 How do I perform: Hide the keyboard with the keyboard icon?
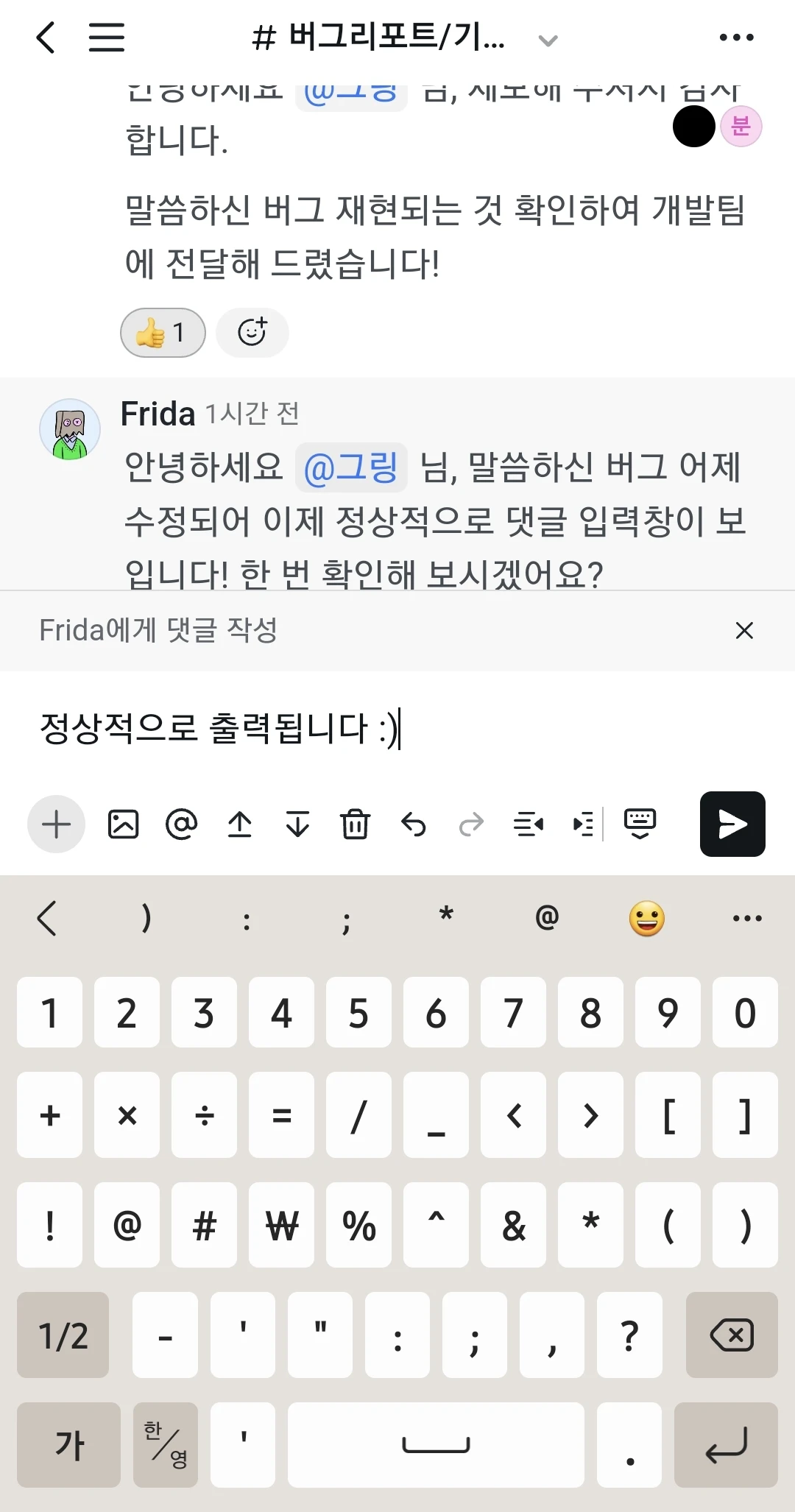point(640,824)
